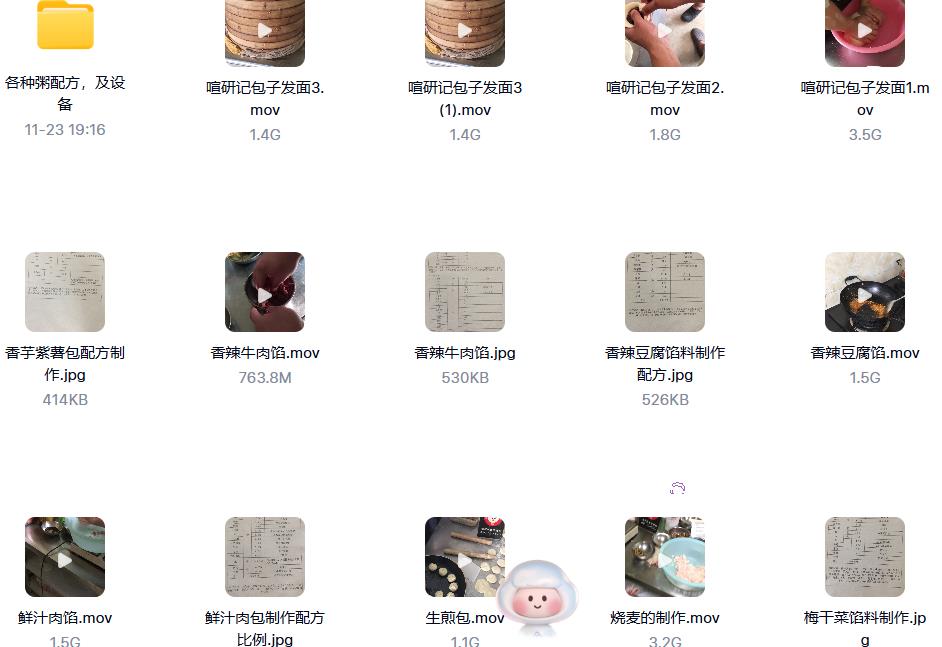
Task: Play the 喧研记包子发面3.mov video
Action: [x=265, y=32]
